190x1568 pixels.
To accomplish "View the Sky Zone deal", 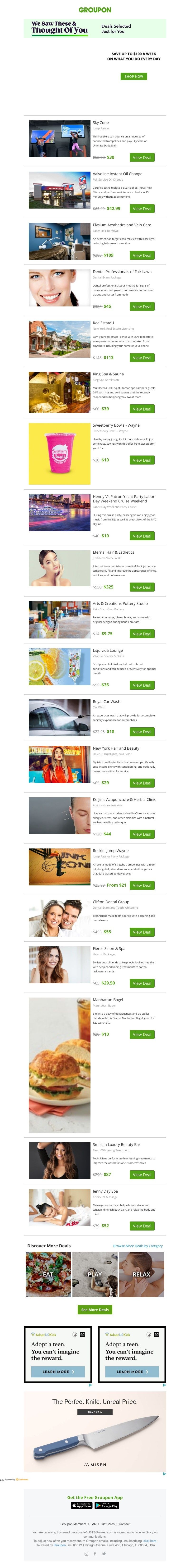I will click(x=142, y=158).
